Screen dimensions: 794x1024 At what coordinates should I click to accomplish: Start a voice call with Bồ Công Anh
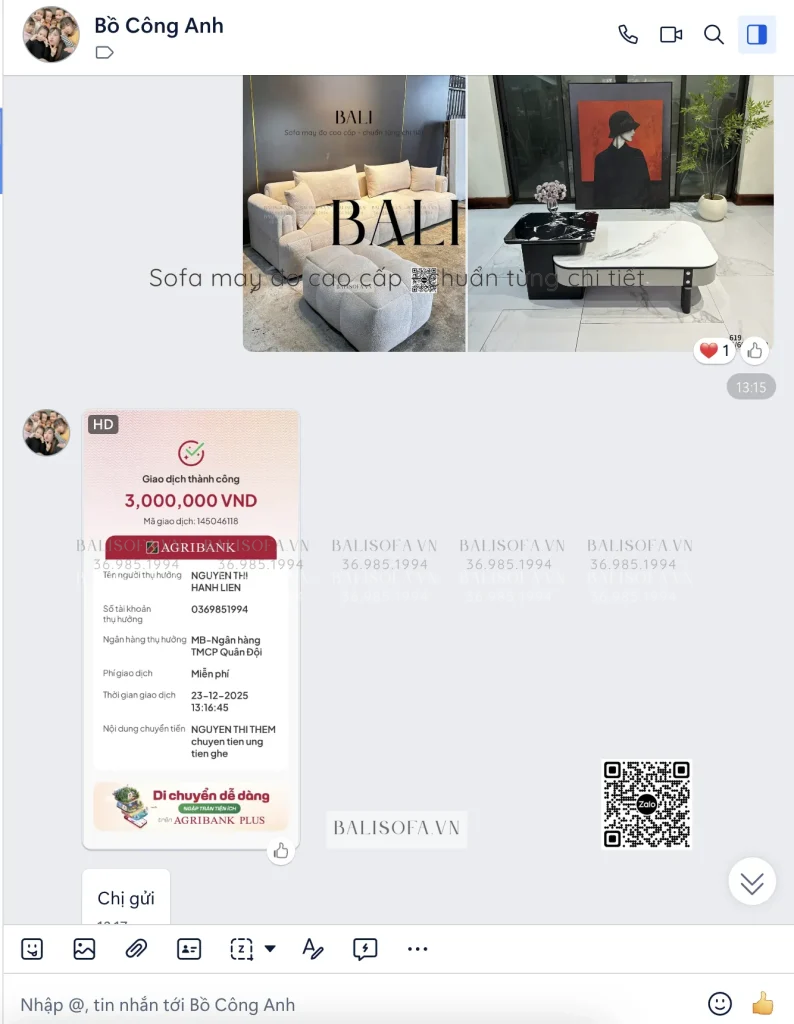[628, 35]
